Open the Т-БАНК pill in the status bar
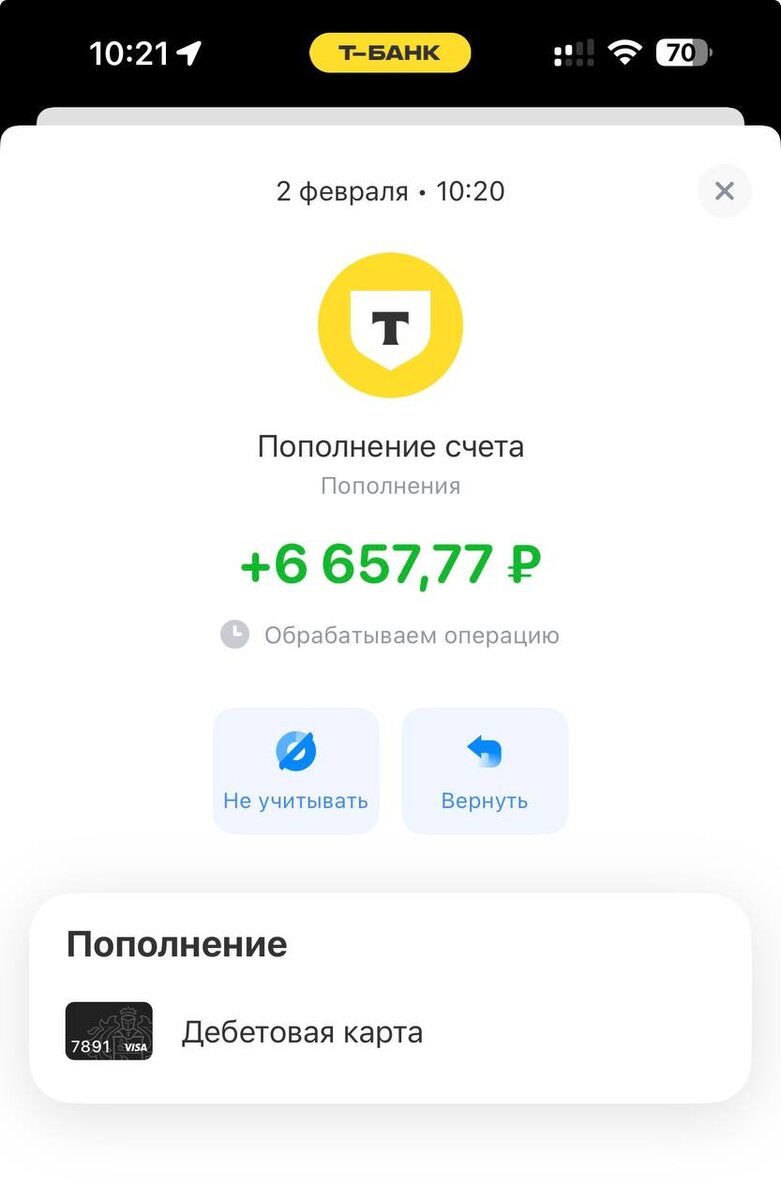The height and width of the screenshot is (1200, 781). [389, 52]
